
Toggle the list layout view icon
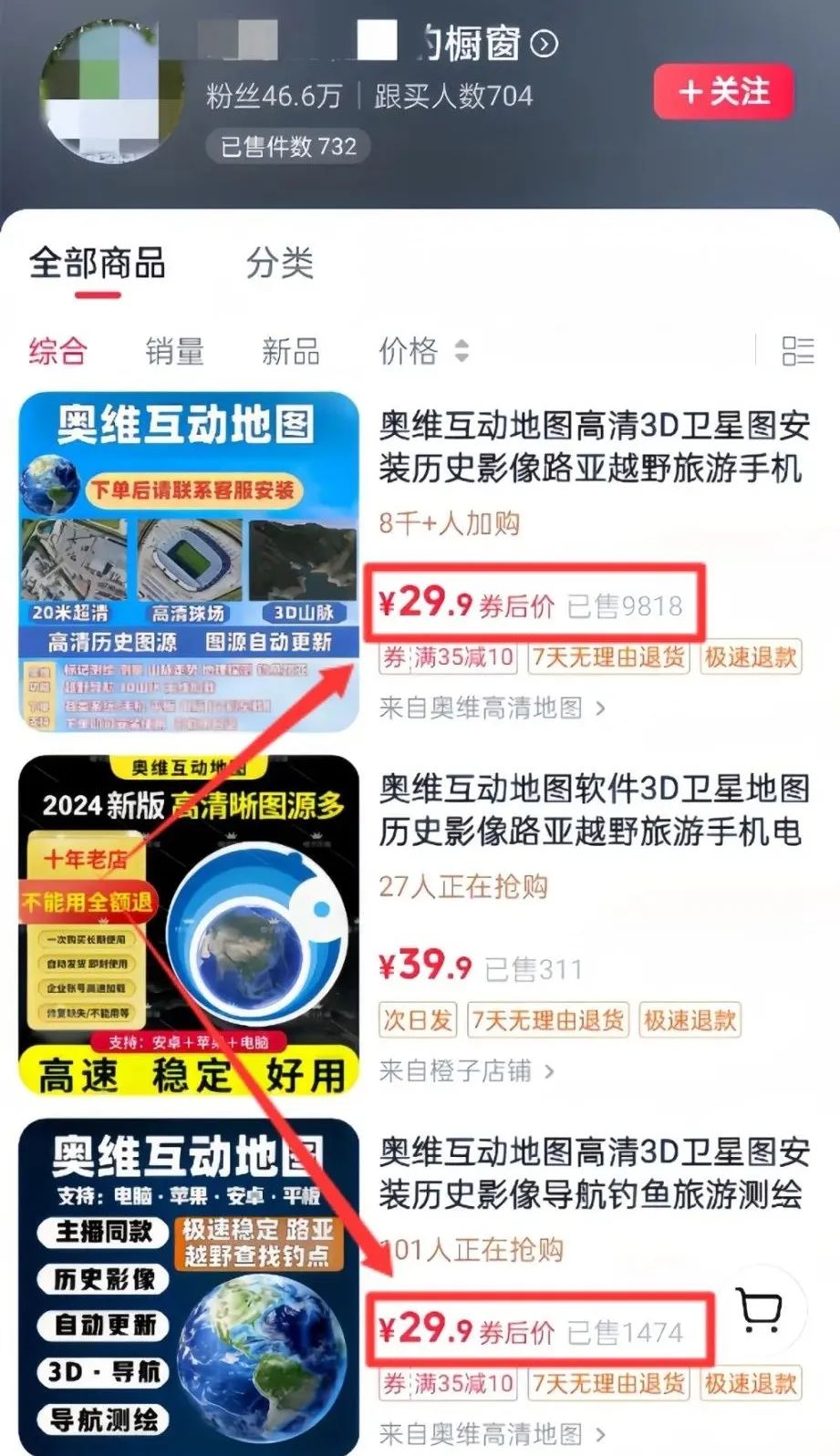point(797,351)
